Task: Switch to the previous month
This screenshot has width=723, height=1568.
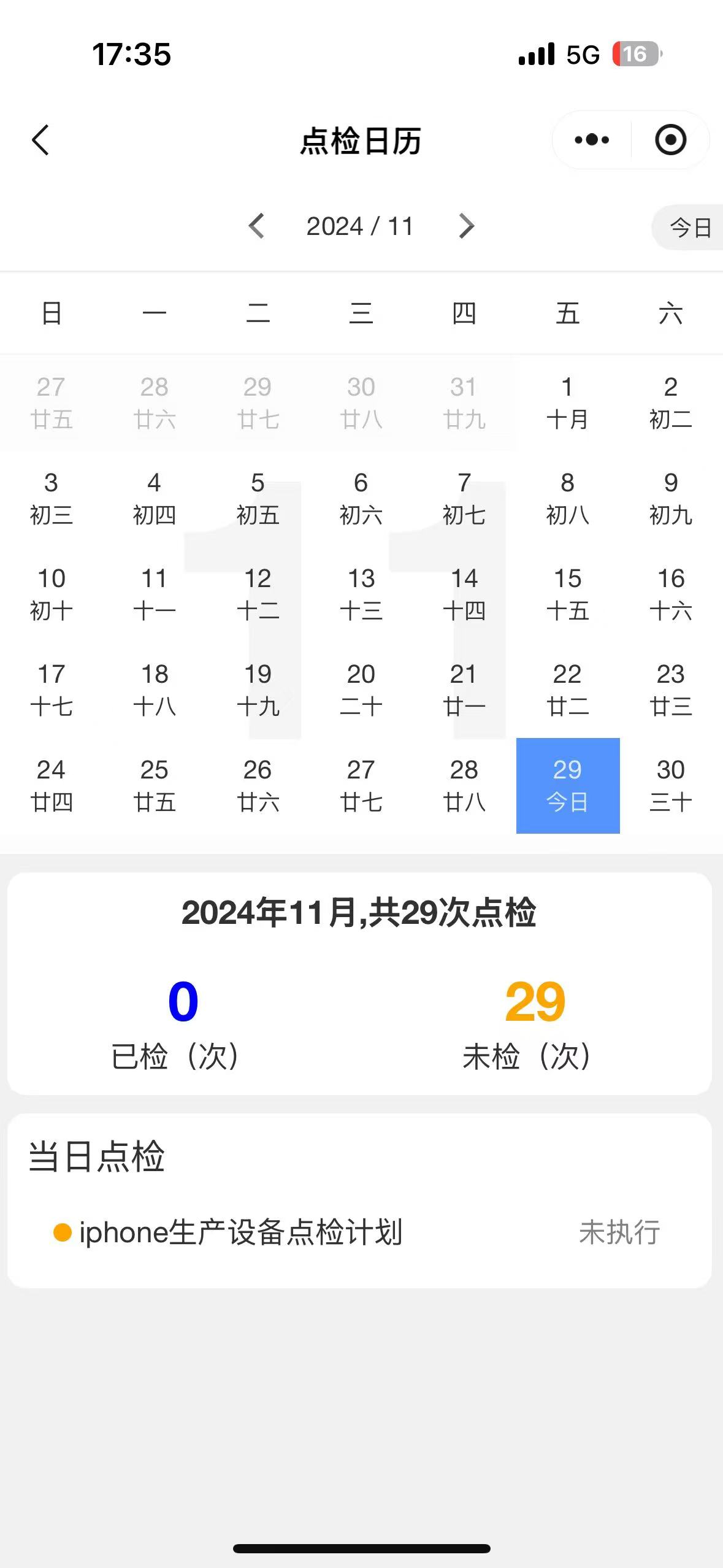Action: click(257, 226)
